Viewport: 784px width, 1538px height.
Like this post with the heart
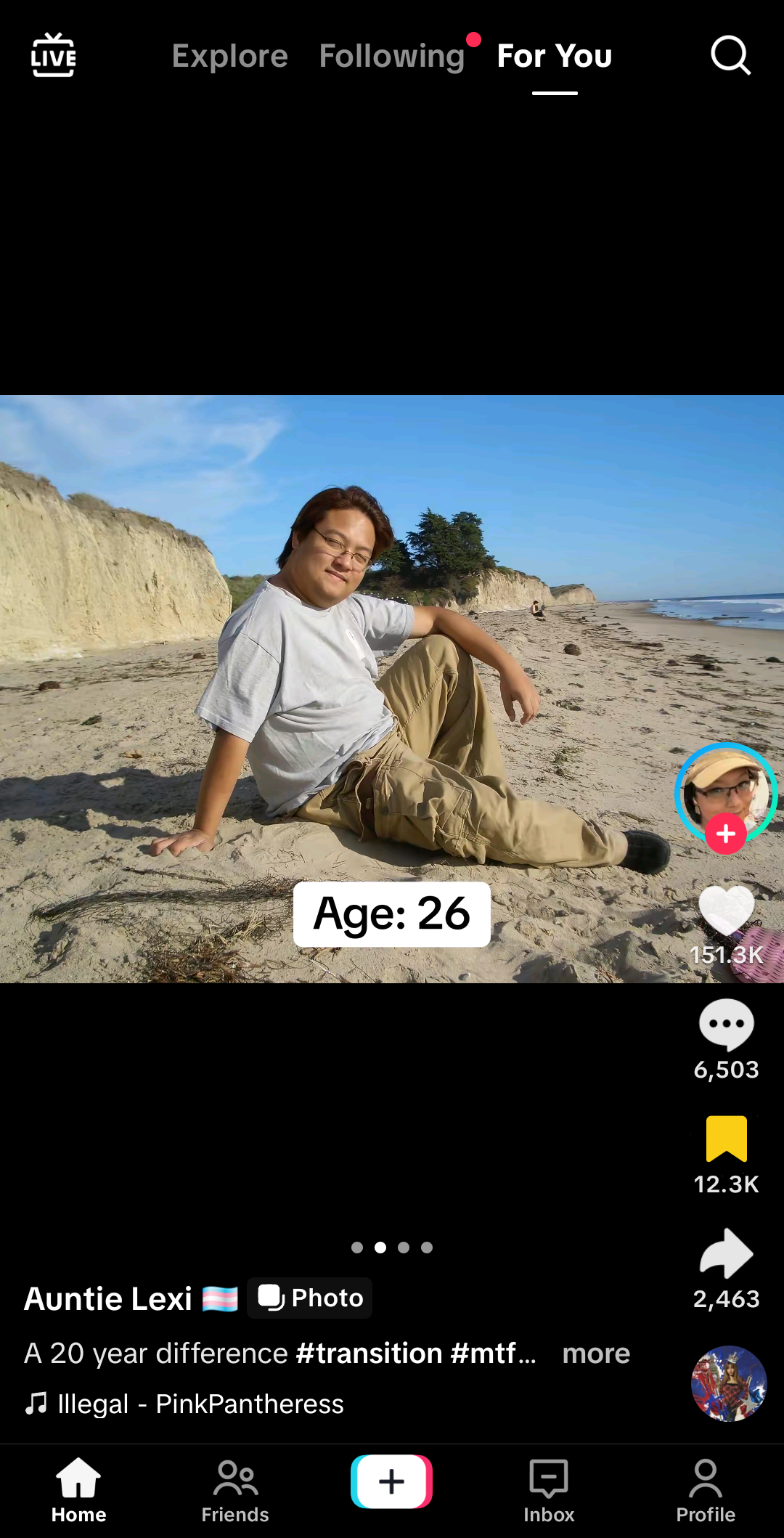click(726, 911)
